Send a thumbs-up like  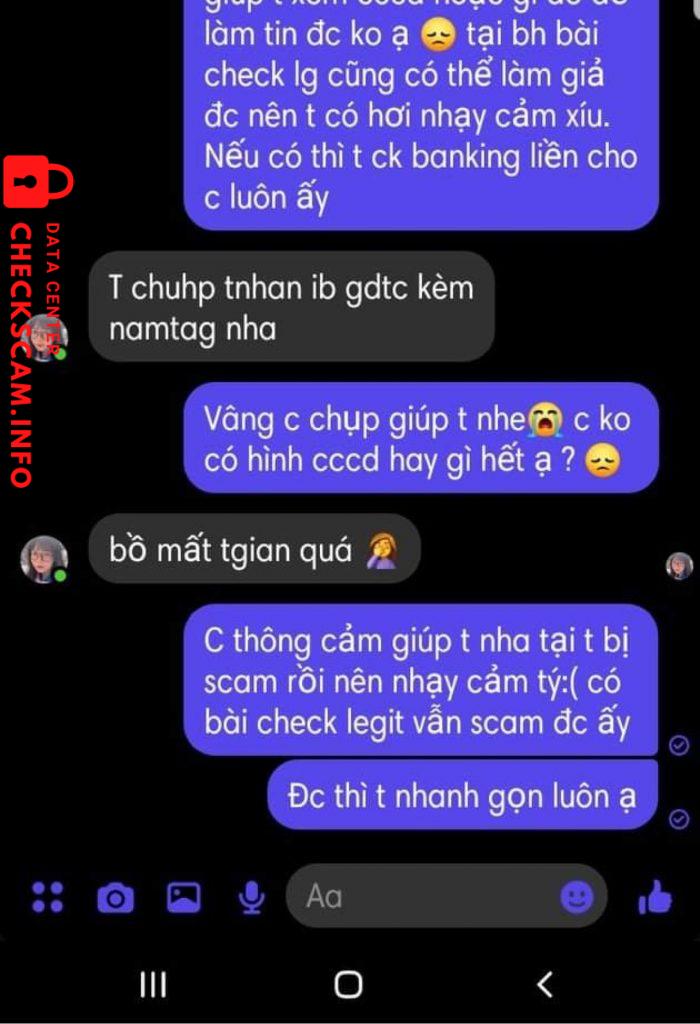point(654,896)
